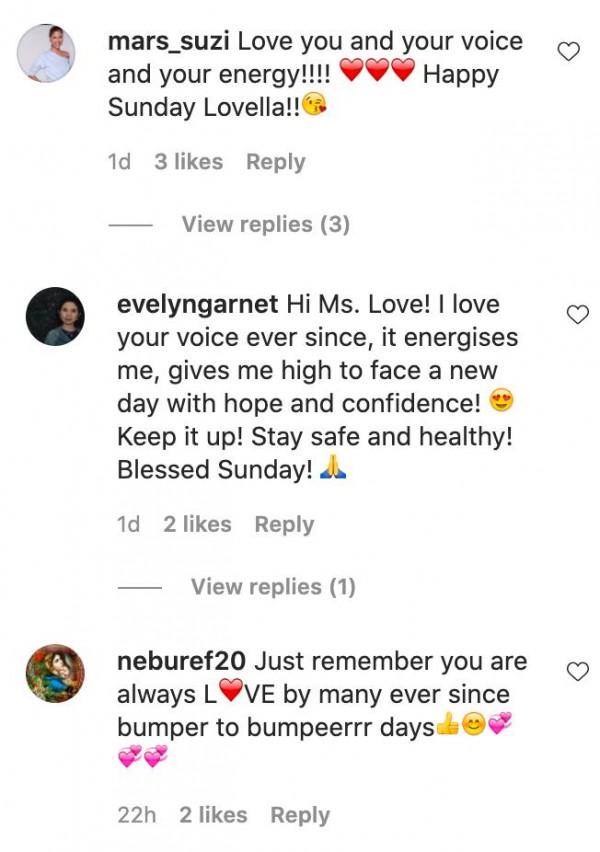Open the mars_suzi username link
Image resolution: width=600 pixels, height=852 pixels.
click(x=169, y=42)
